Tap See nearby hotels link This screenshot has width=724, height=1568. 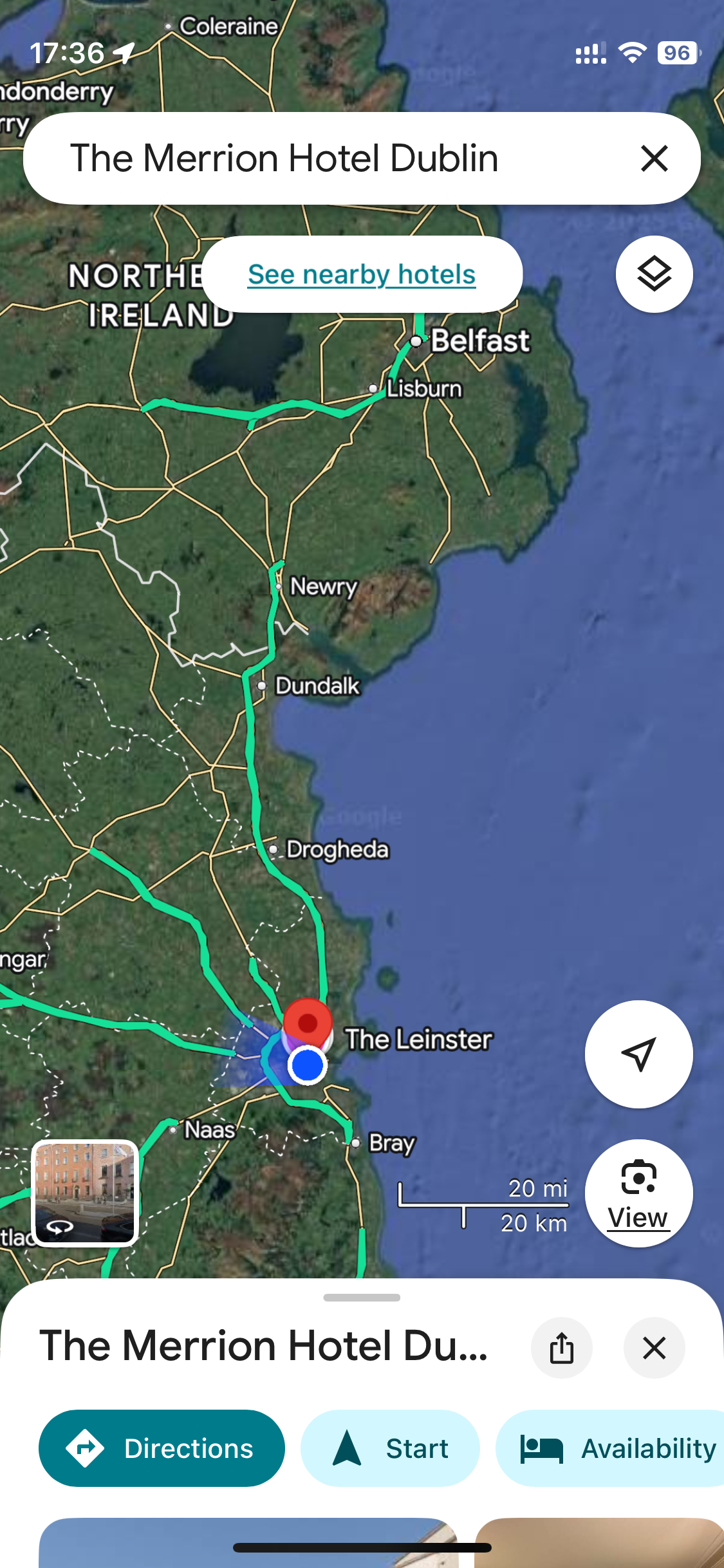(362, 275)
